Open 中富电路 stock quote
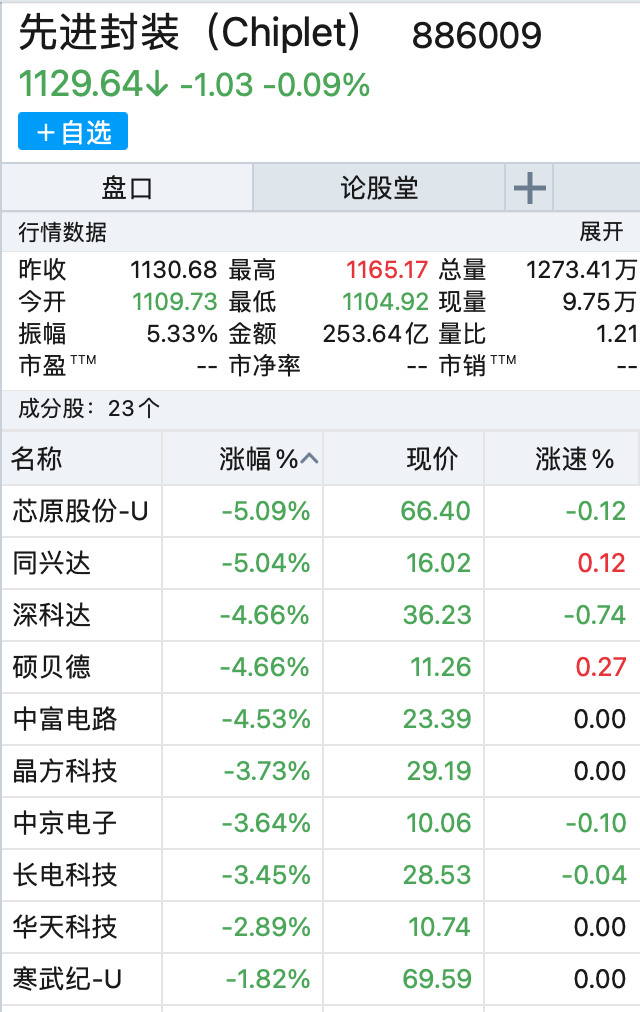 (x=65, y=719)
